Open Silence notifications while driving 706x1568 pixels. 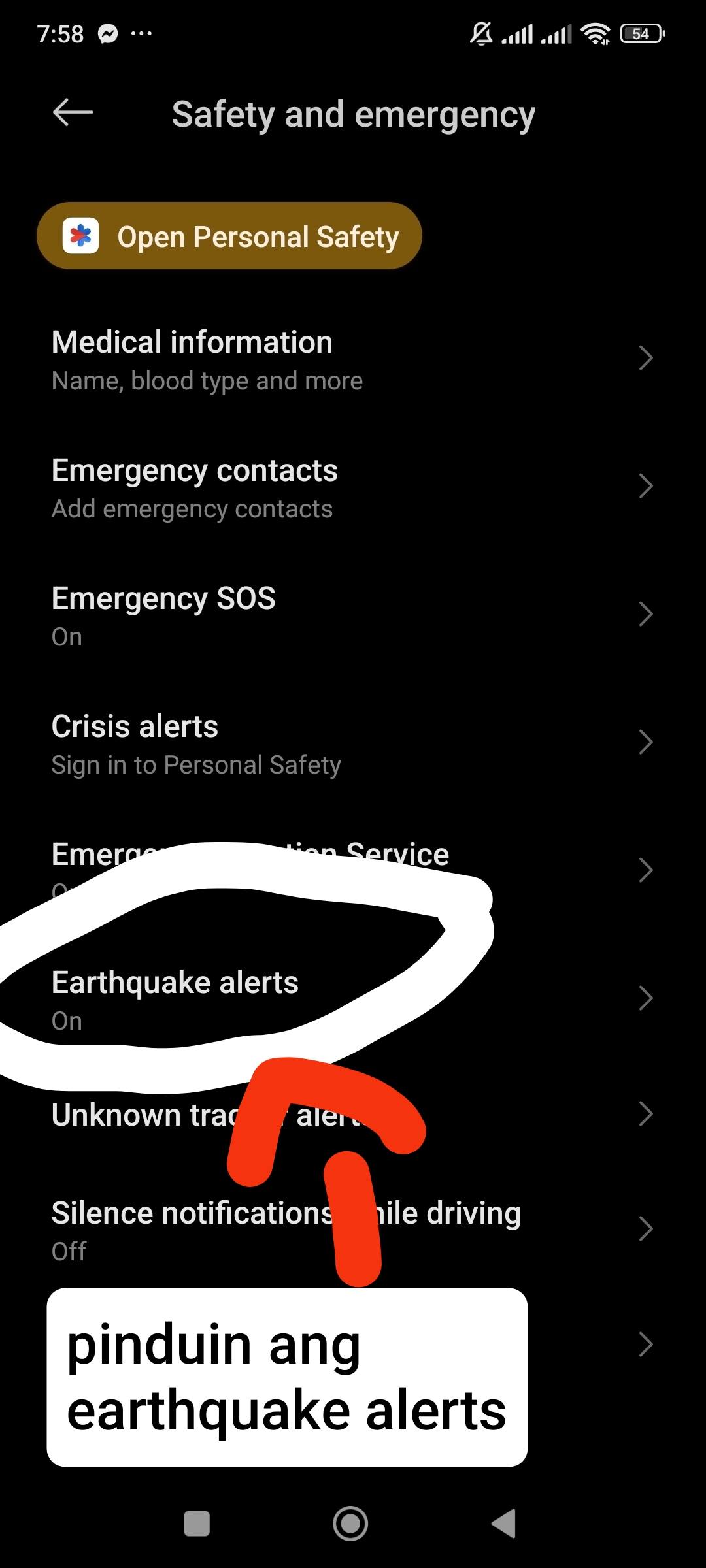[x=353, y=1230]
